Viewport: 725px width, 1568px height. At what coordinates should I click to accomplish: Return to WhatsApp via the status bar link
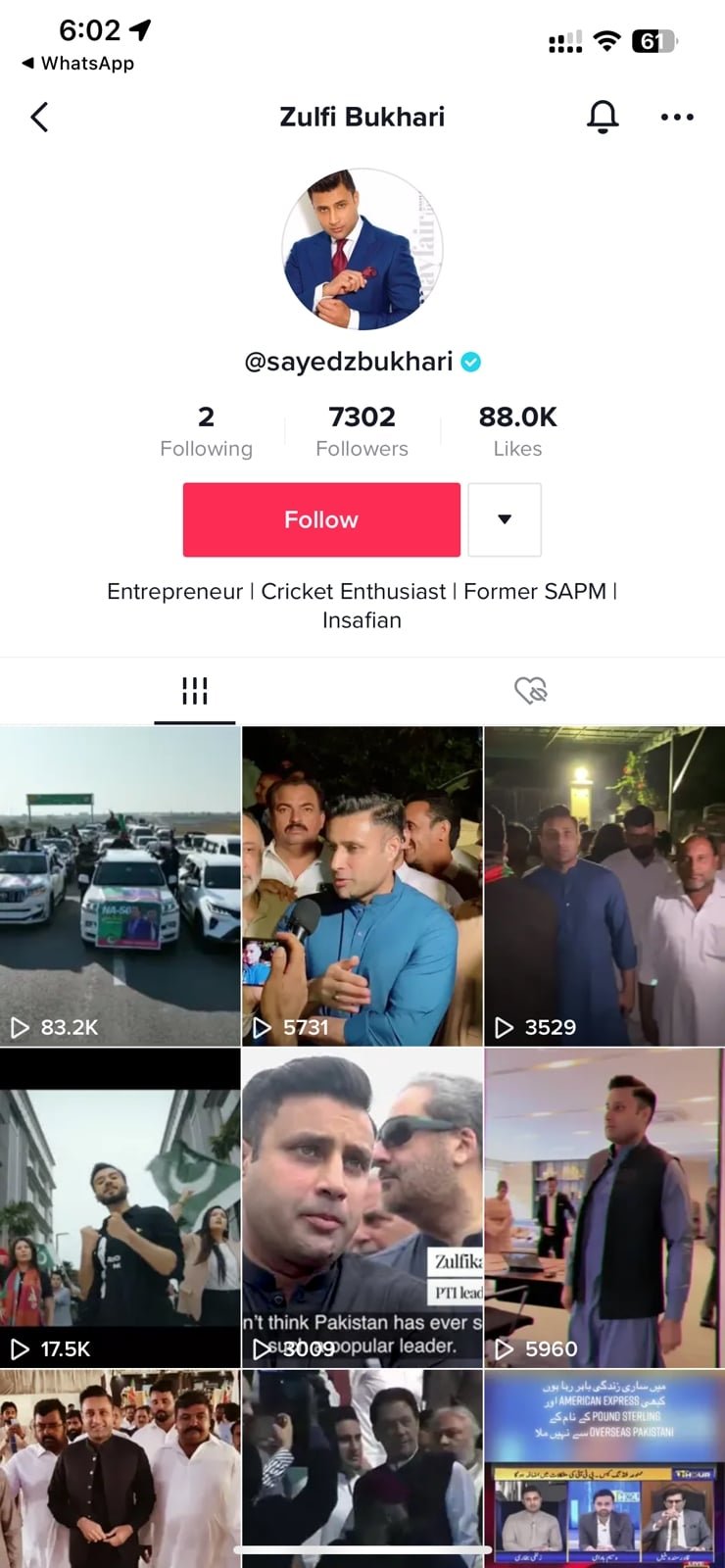pos(78,63)
